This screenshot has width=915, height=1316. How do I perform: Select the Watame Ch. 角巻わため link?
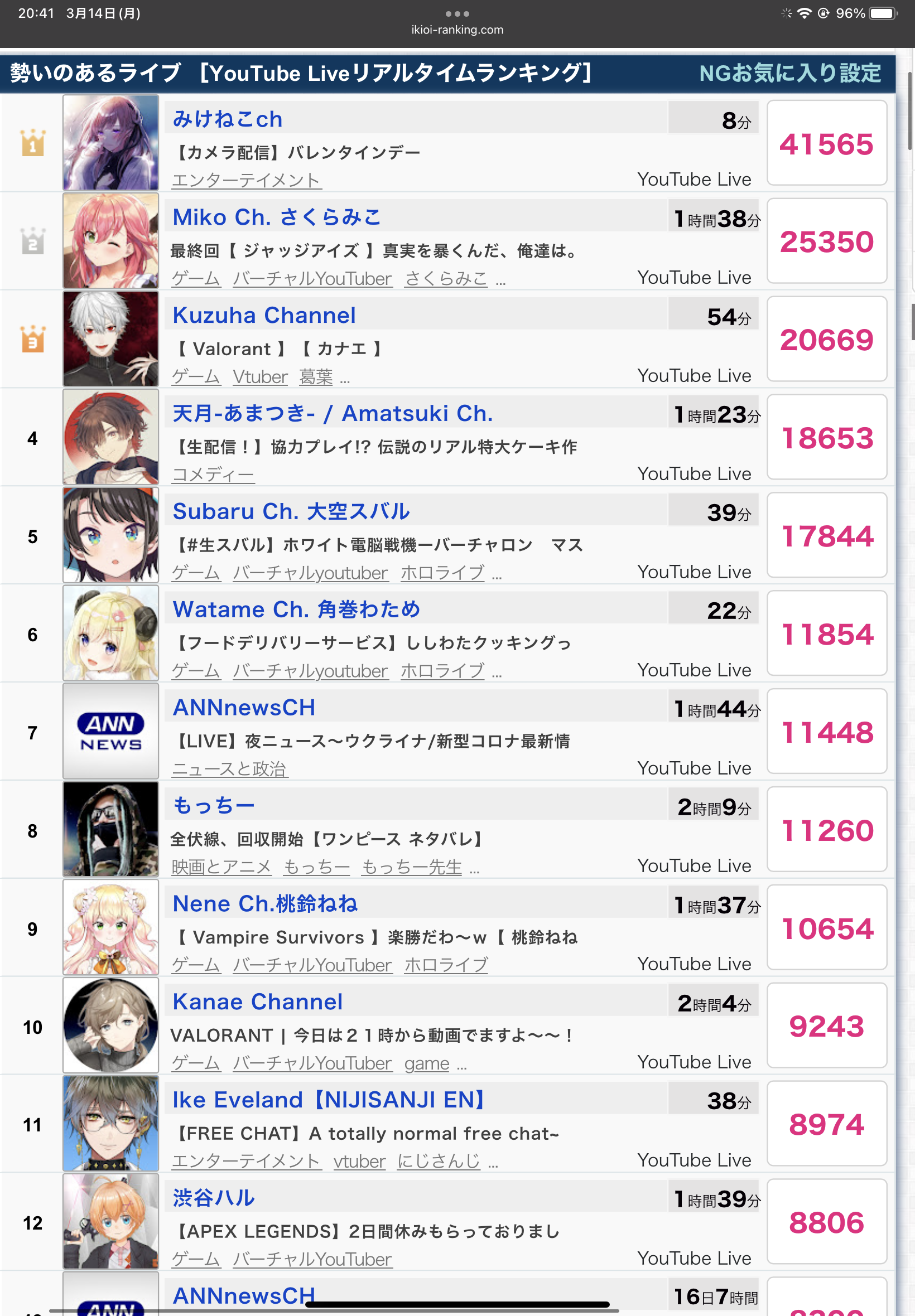pos(296,609)
